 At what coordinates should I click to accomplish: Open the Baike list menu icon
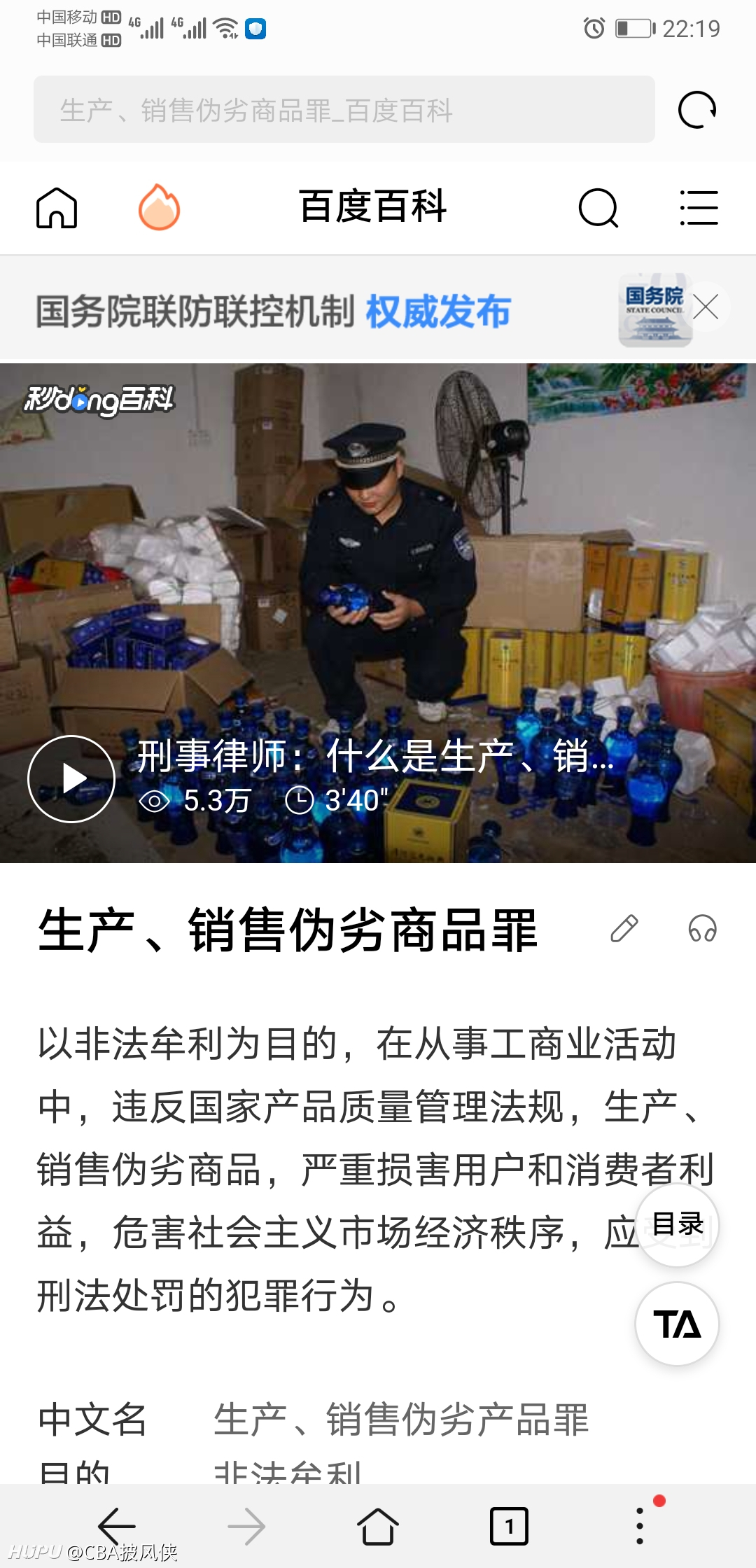pos(699,208)
